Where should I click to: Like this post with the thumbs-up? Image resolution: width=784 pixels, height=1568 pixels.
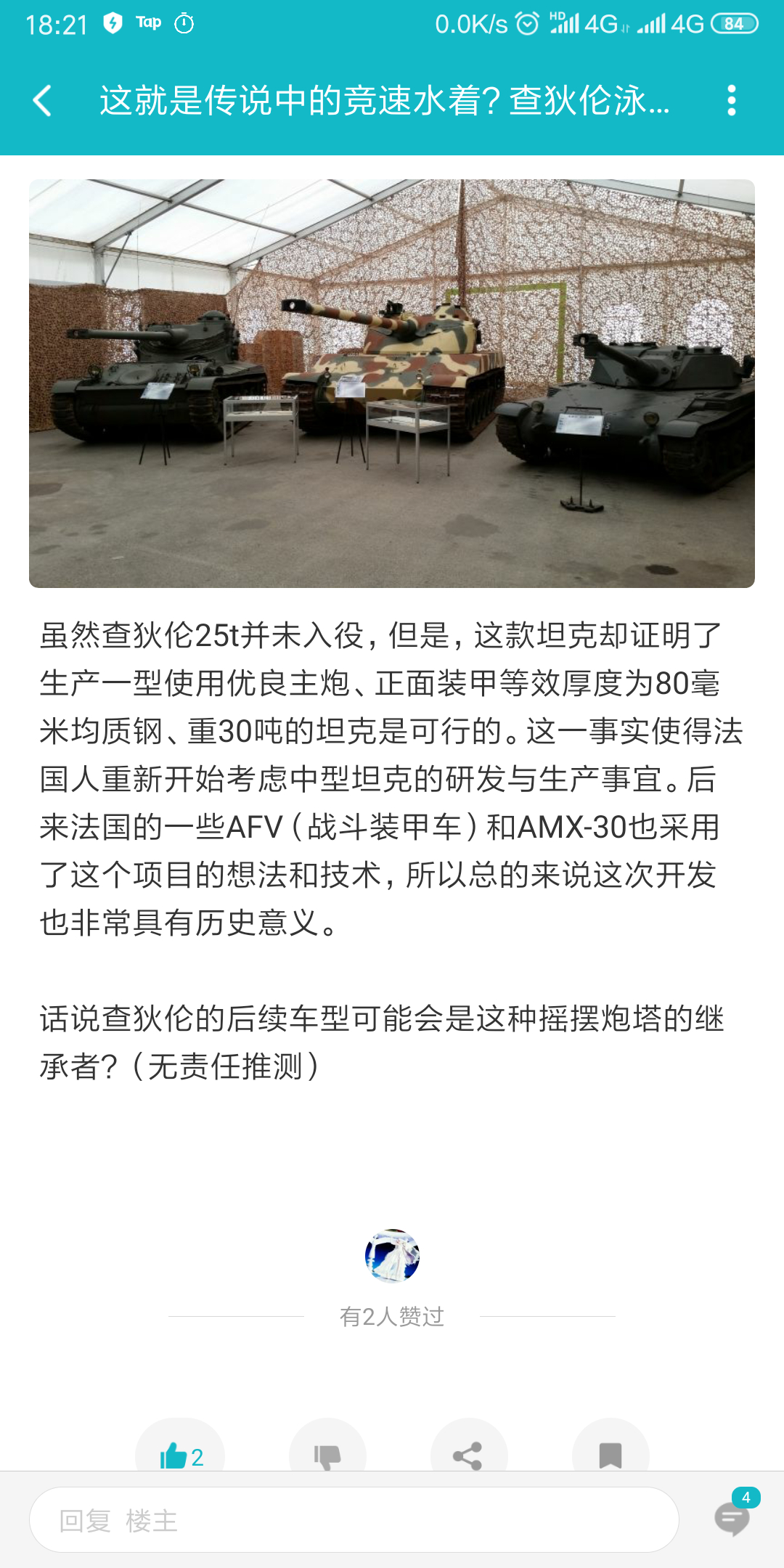click(x=180, y=1455)
